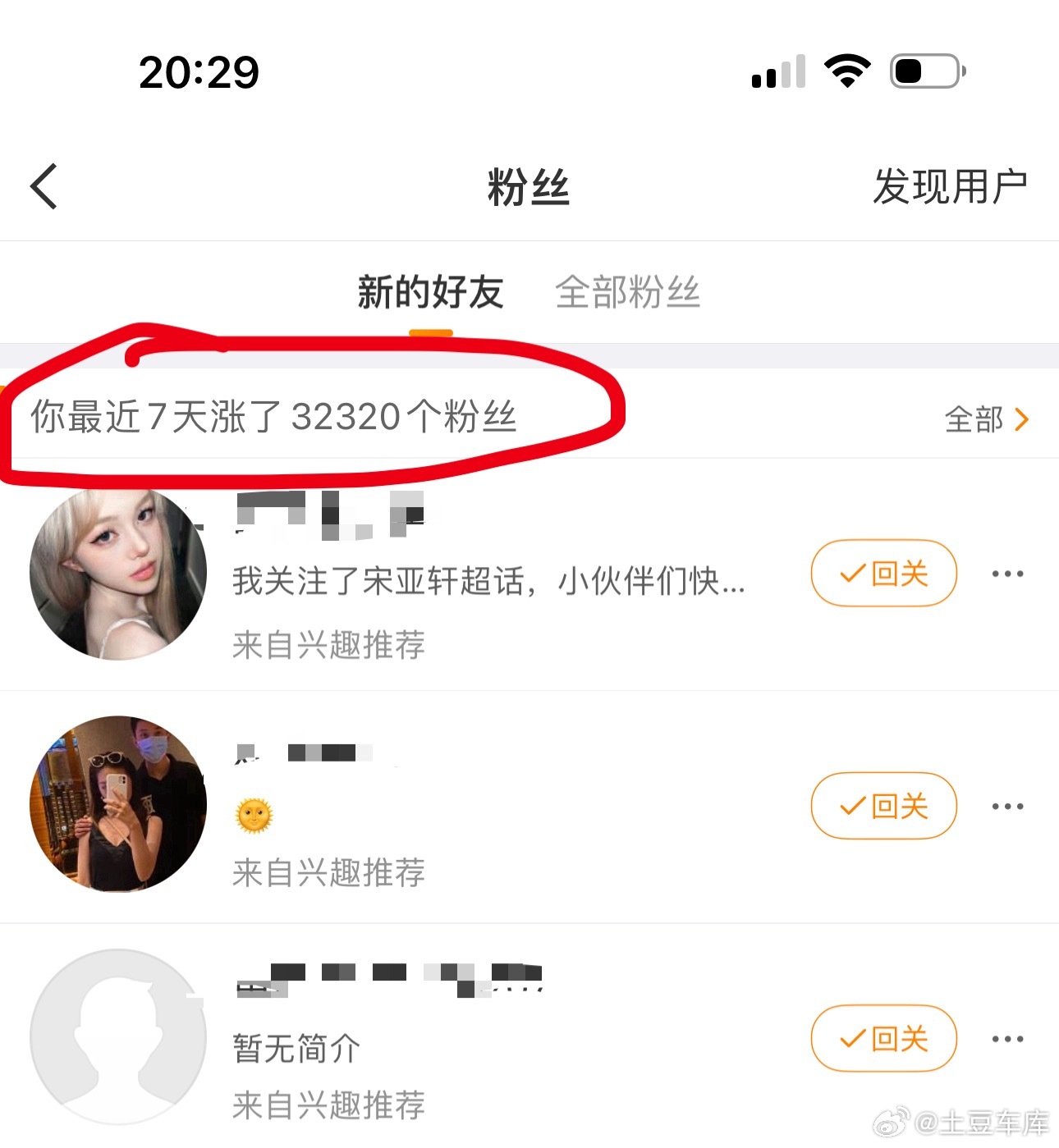This screenshot has width=1059, height=1148.
Task: Open 发现用户 at top right
Action: tap(950, 185)
